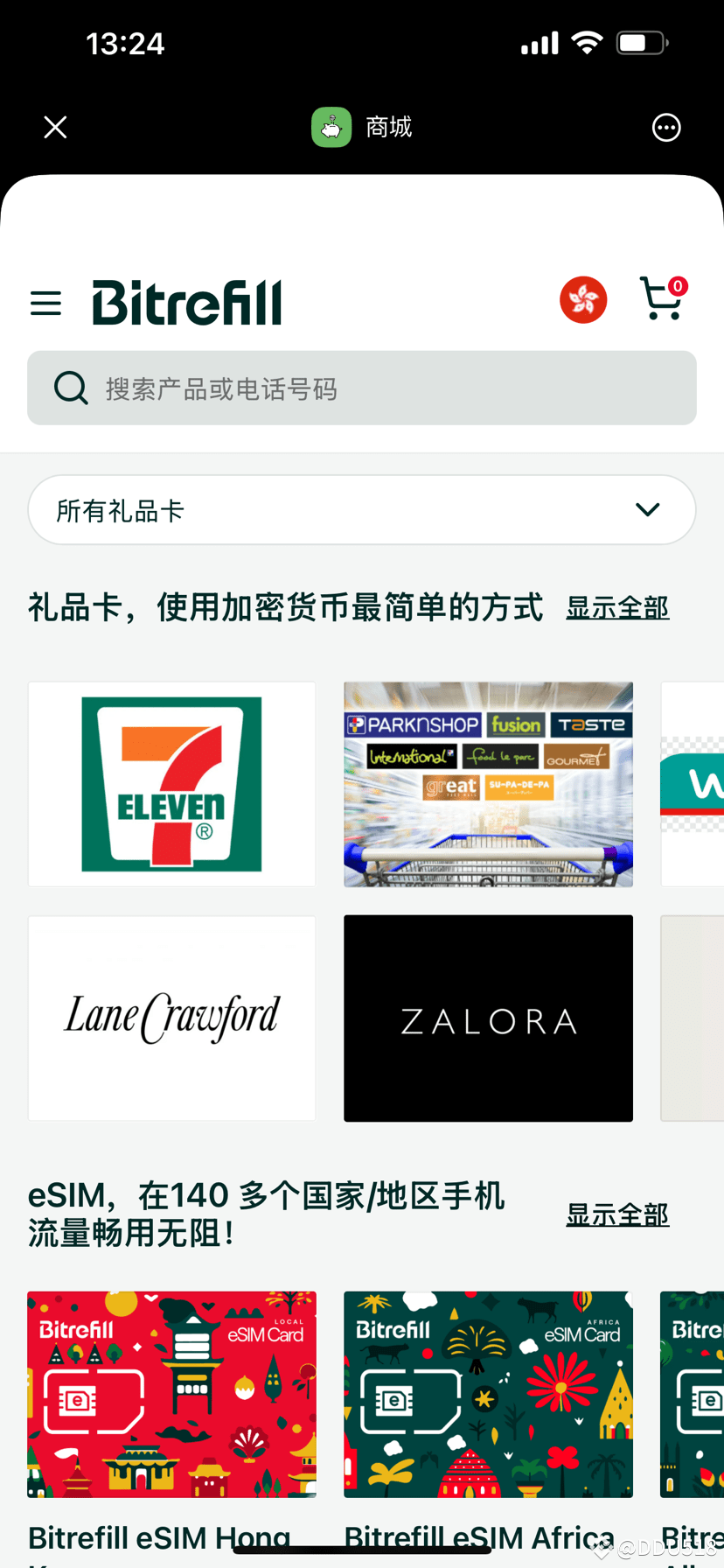
Task: Open the 7-Eleven gift card
Action: click(x=172, y=784)
